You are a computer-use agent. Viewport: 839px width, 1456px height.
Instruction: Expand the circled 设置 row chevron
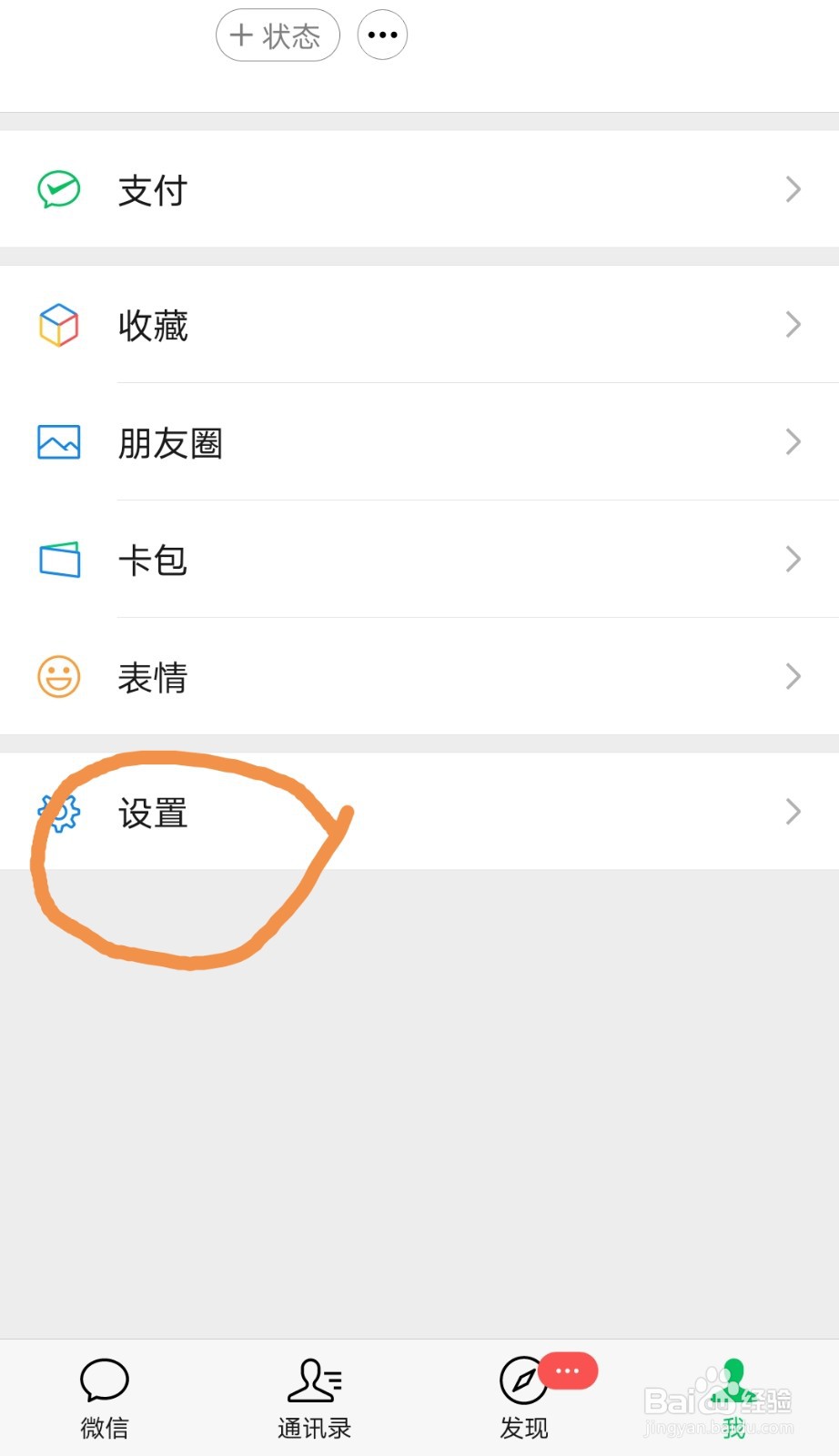(793, 813)
